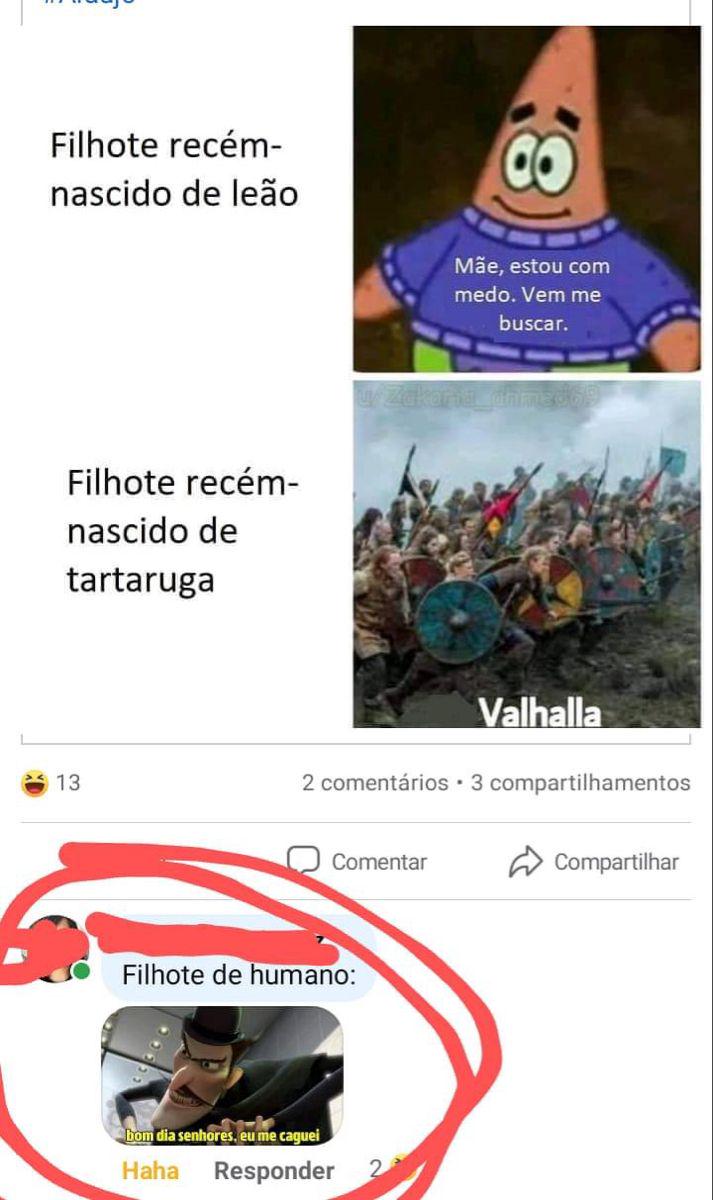Tap Responder to reply to comment
713x1200 pixels.
(274, 1170)
